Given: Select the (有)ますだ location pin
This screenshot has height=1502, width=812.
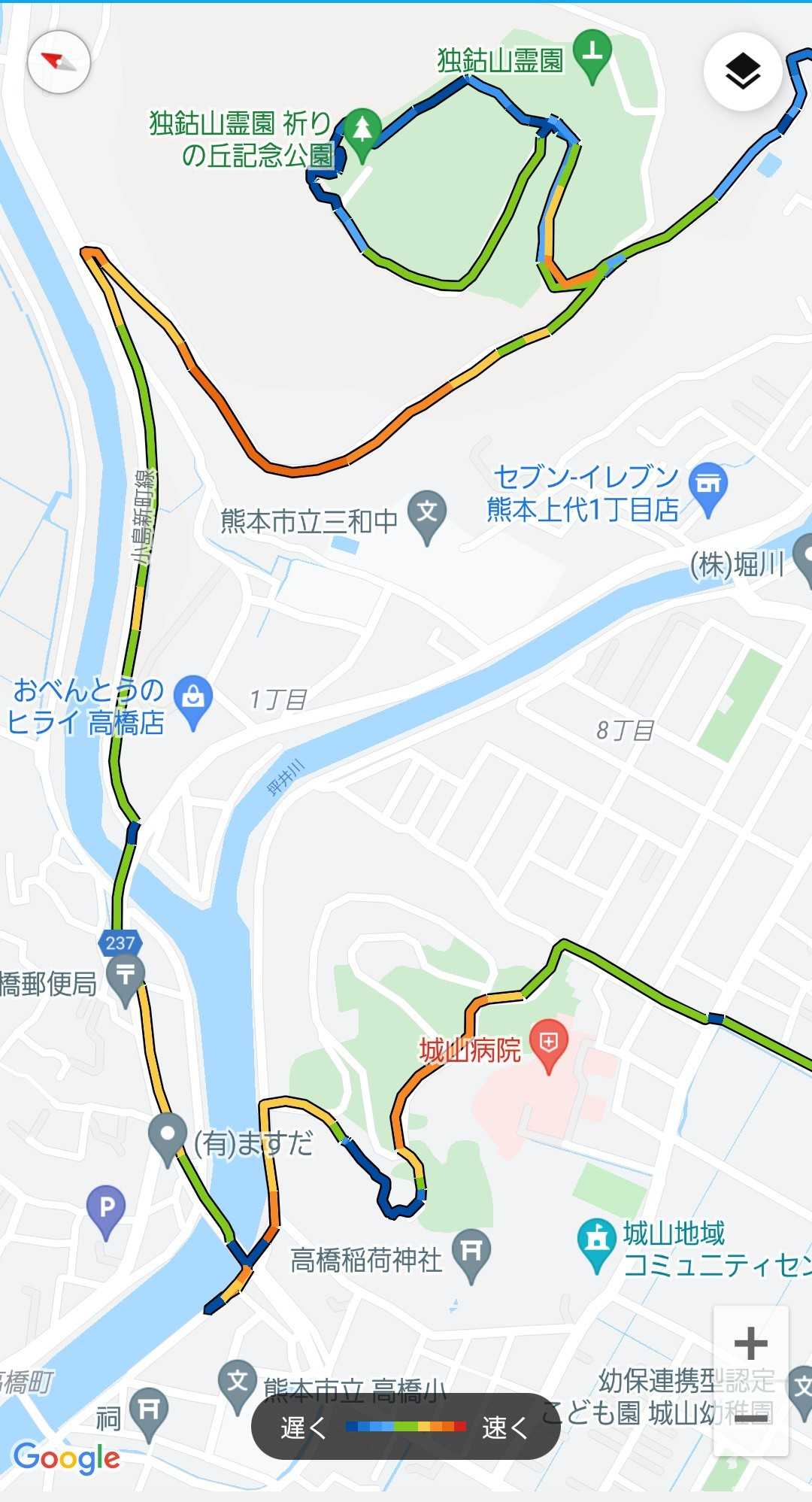Looking at the screenshot, I should tap(167, 1136).
